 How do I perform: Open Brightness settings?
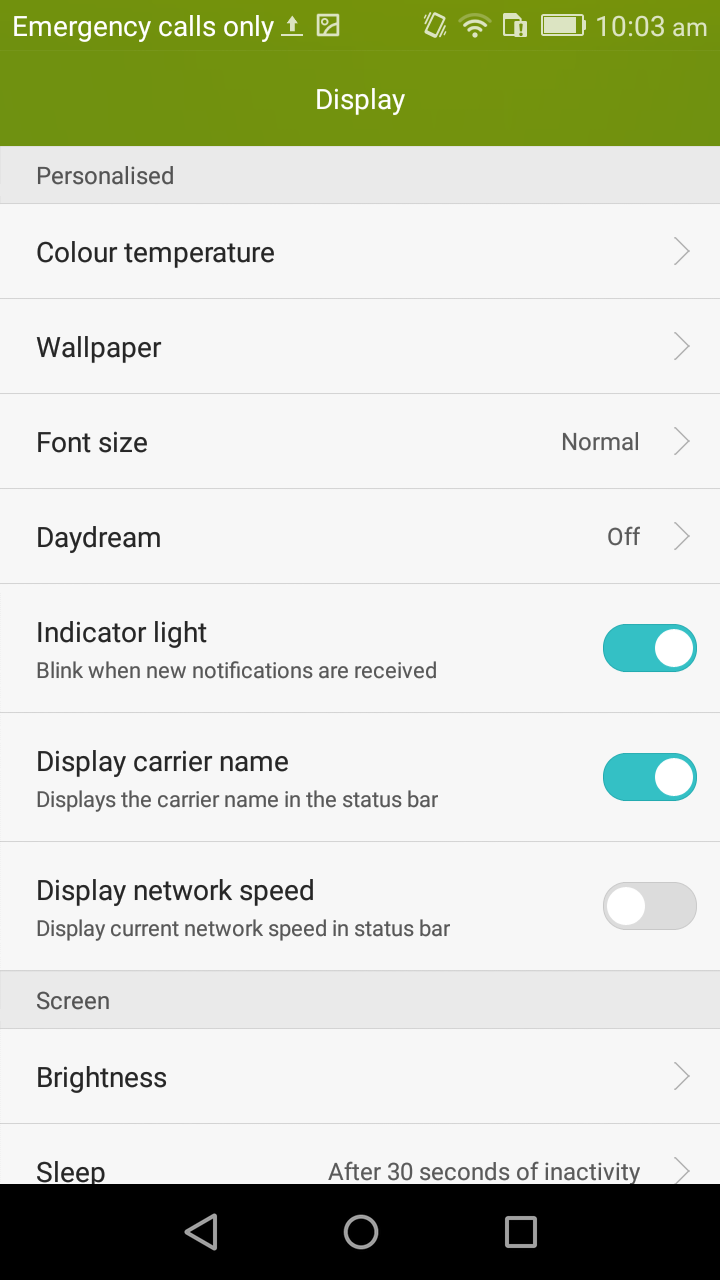tap(360, 1077)
